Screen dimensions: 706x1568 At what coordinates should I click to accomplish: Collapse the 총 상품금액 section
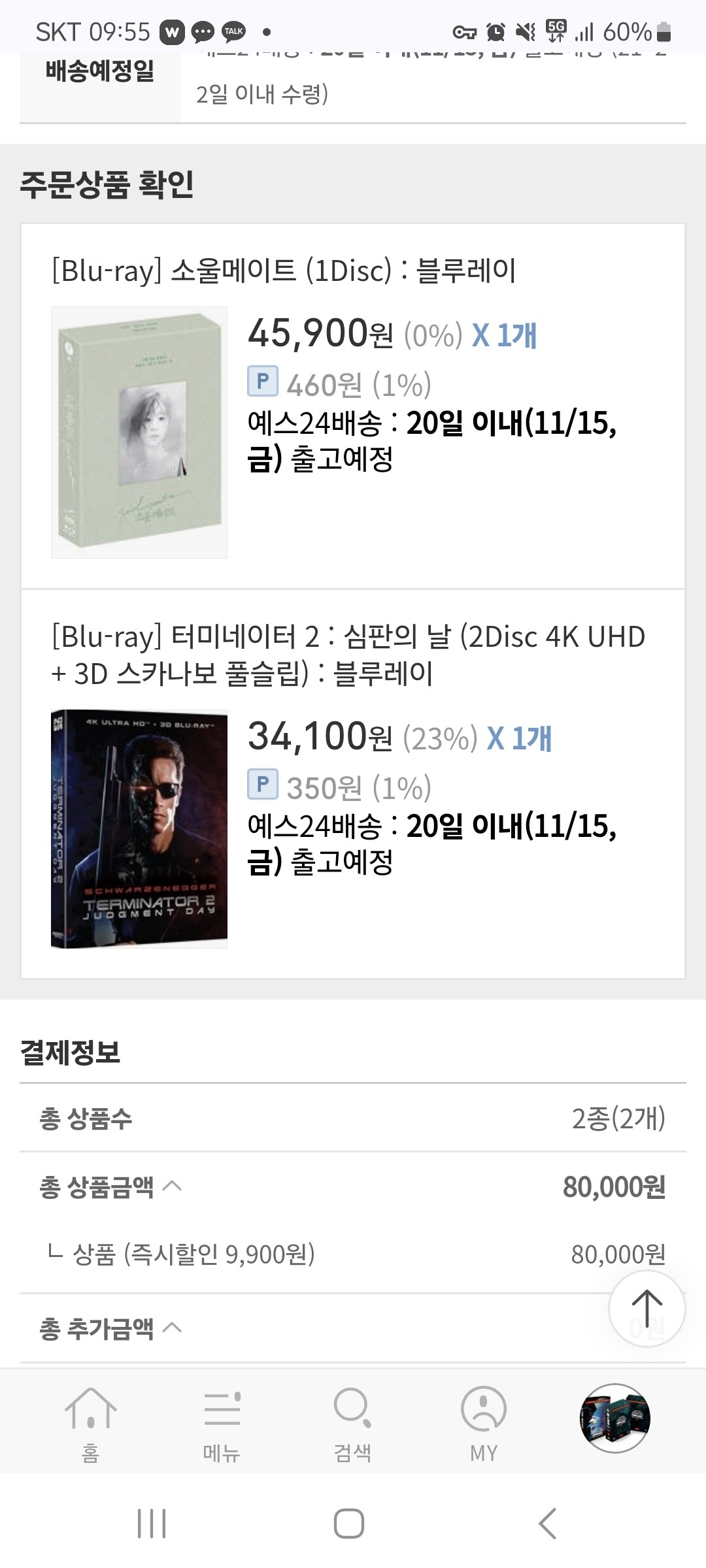coord(172,1186)
